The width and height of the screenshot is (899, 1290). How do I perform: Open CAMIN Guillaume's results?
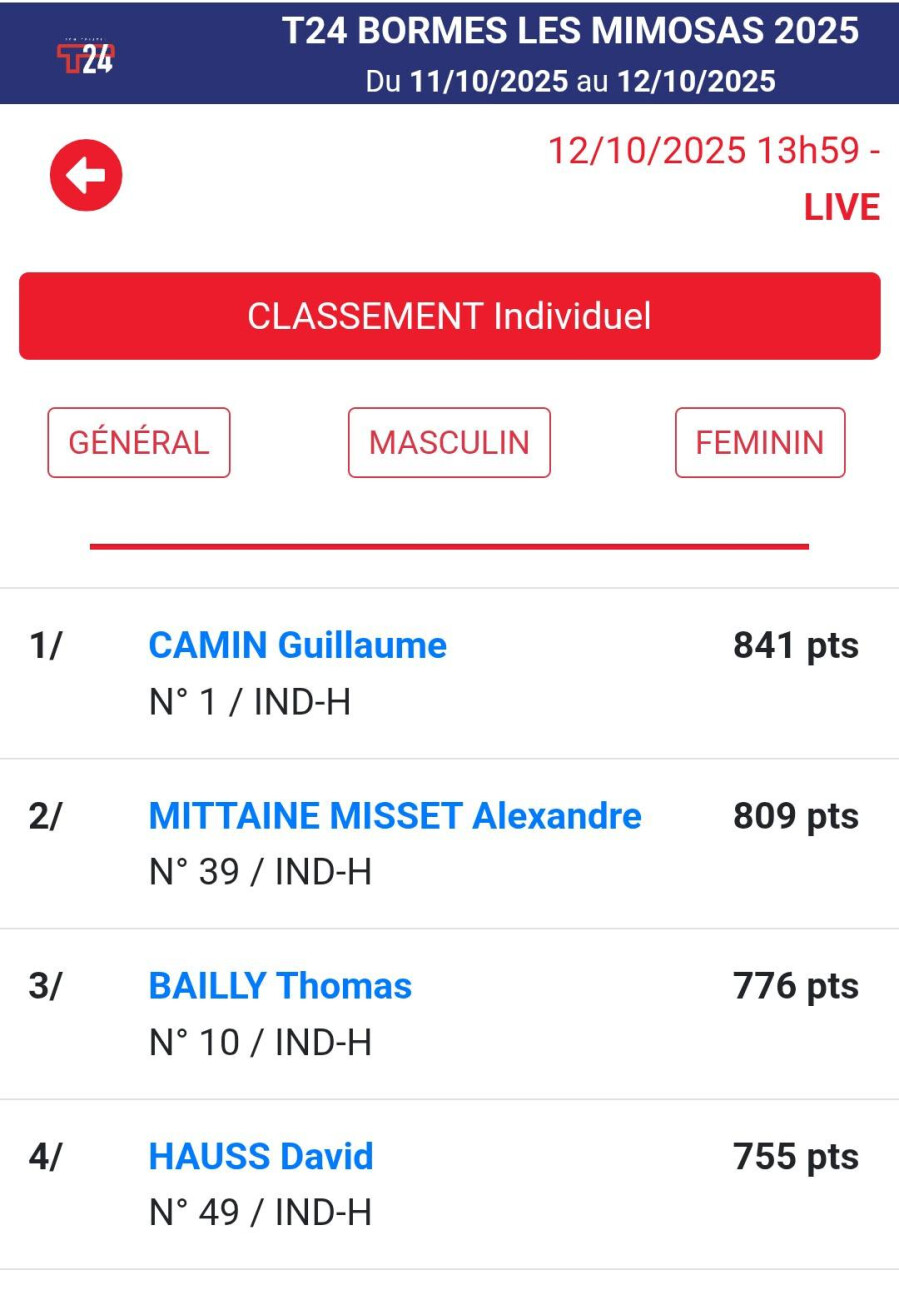298,645
